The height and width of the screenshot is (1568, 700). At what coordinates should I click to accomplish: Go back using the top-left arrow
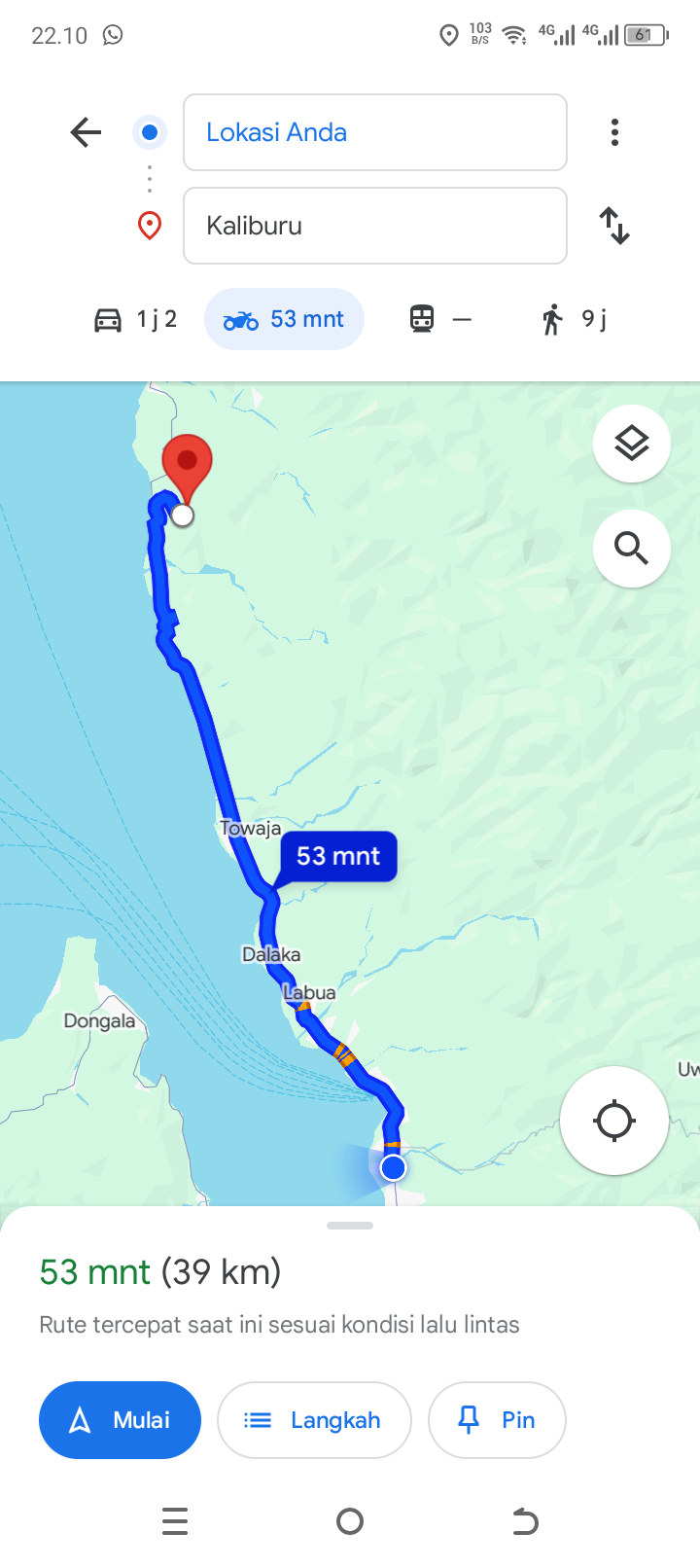pos(86,132)
